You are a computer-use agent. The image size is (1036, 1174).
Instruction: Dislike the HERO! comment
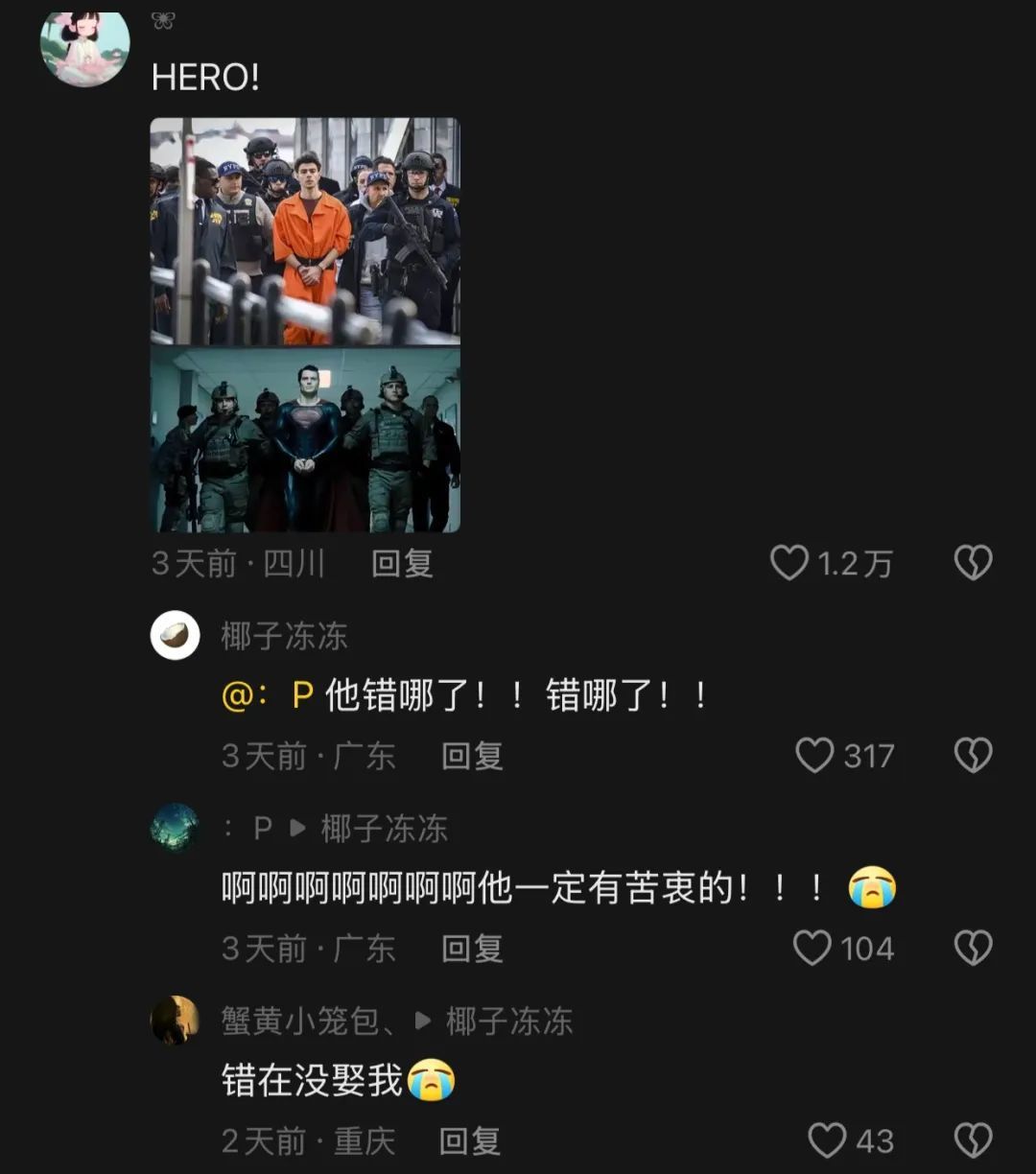pyautogui.click(x=973, y=563)
